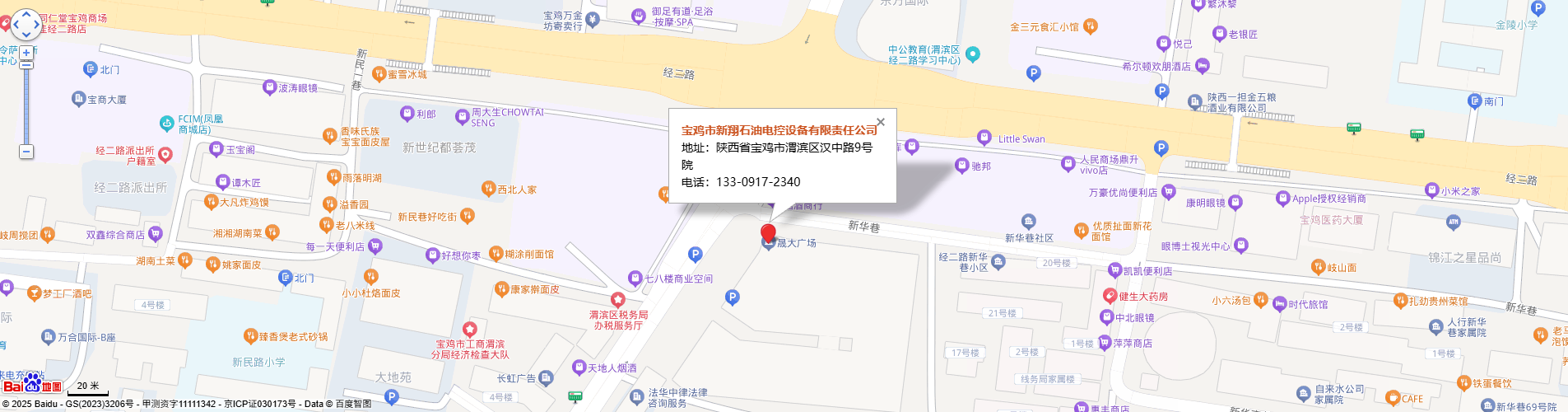
Task: Tap the map pan compass control
Action: [x=26, y=25]
